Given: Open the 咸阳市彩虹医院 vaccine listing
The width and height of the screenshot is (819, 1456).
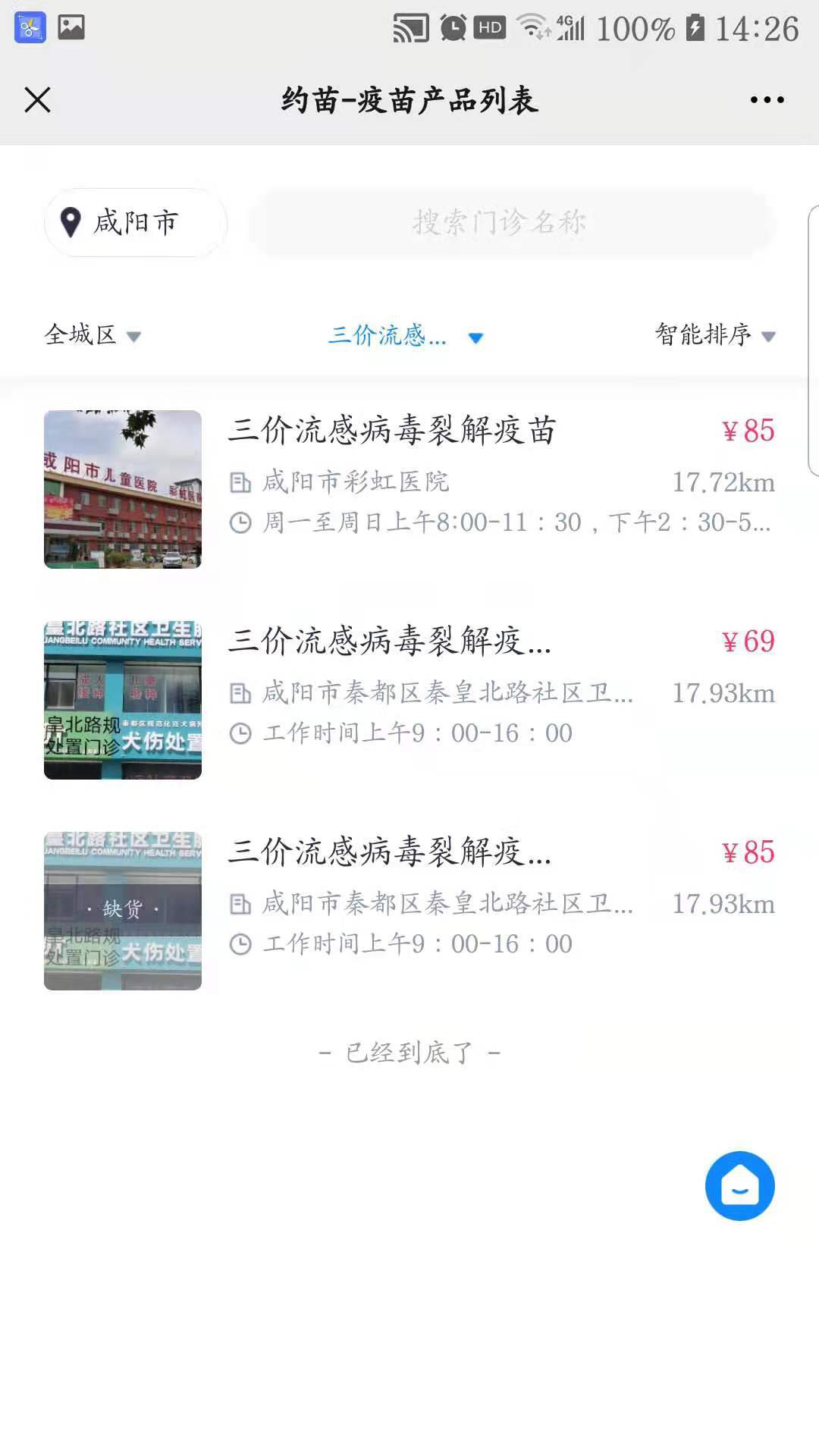Looking at the screenshot, I should coord(409,489).
